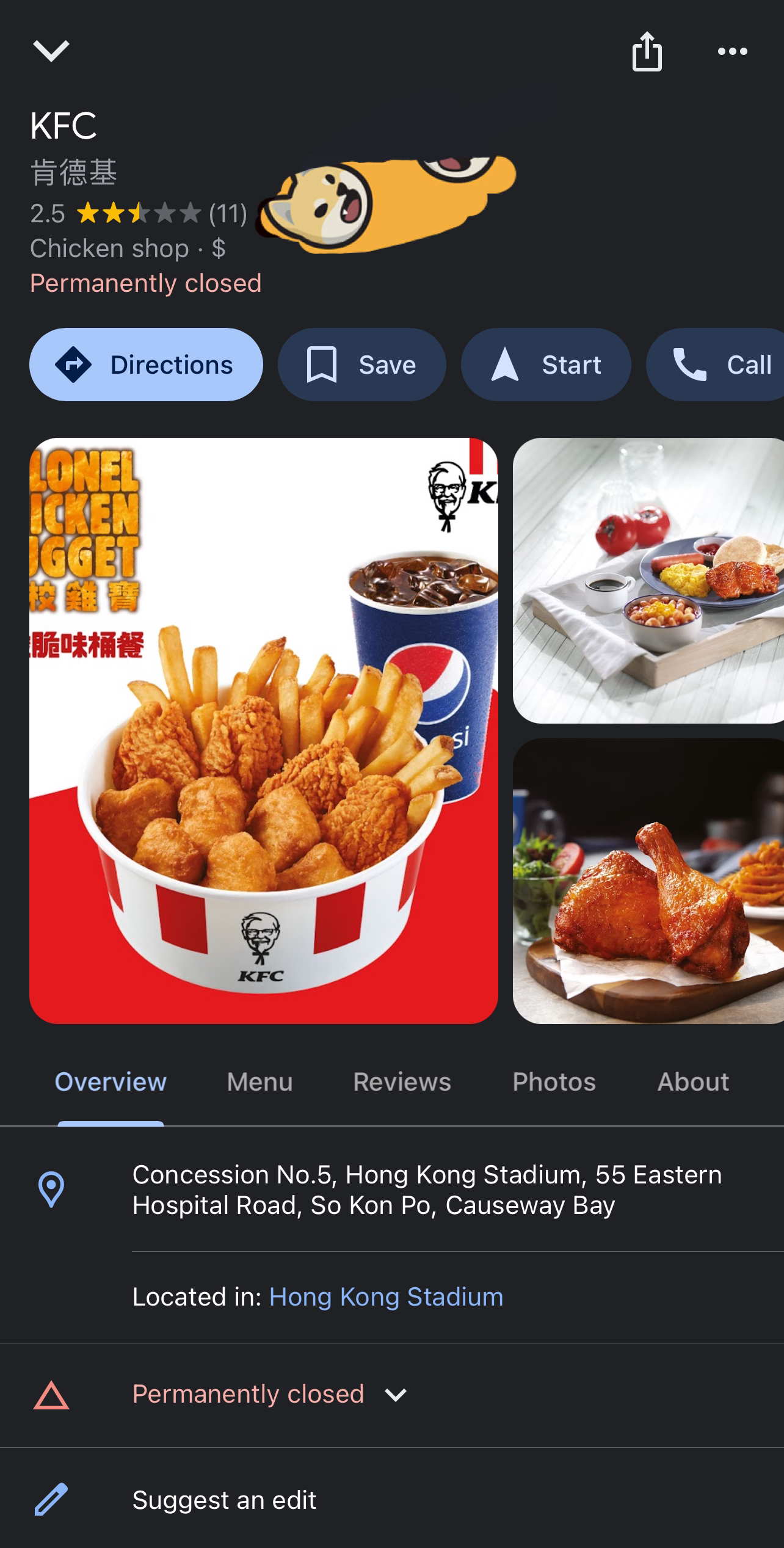Image resolution: width=784 pixels, height=1548 pixels.
Task: View the roasted chicken leg photo
Action: pos(648,881)
